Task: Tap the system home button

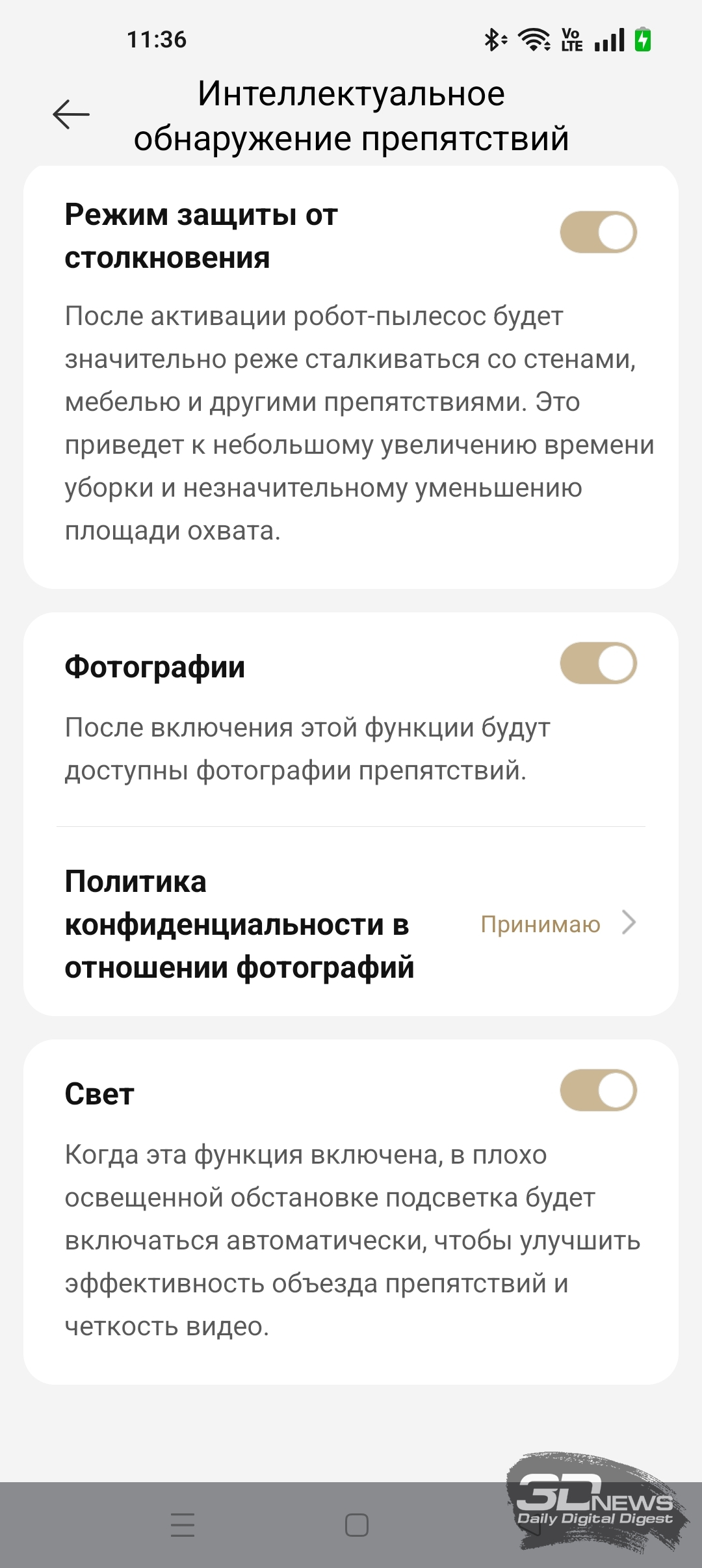Action: pos(356,1524)
